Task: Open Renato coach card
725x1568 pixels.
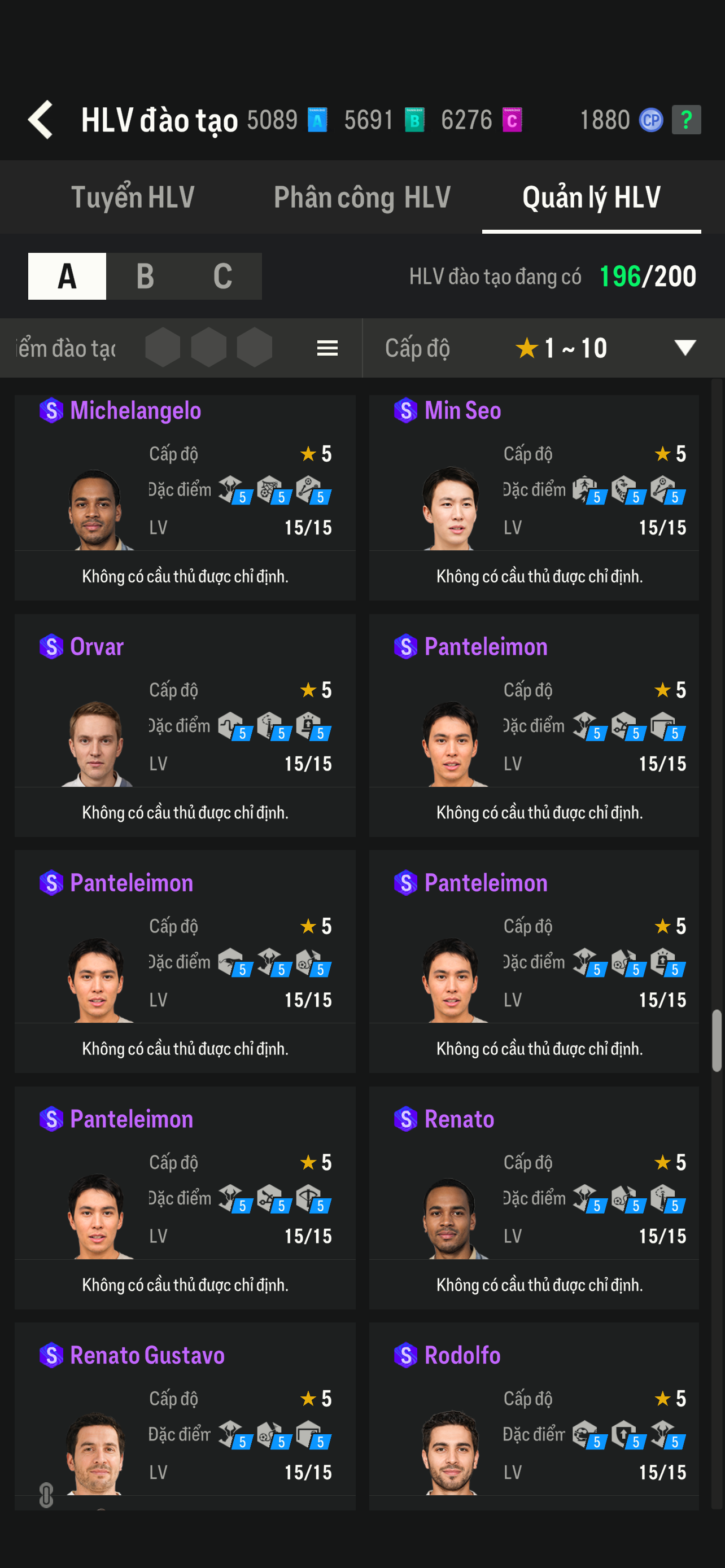Action: (533, 1197)
